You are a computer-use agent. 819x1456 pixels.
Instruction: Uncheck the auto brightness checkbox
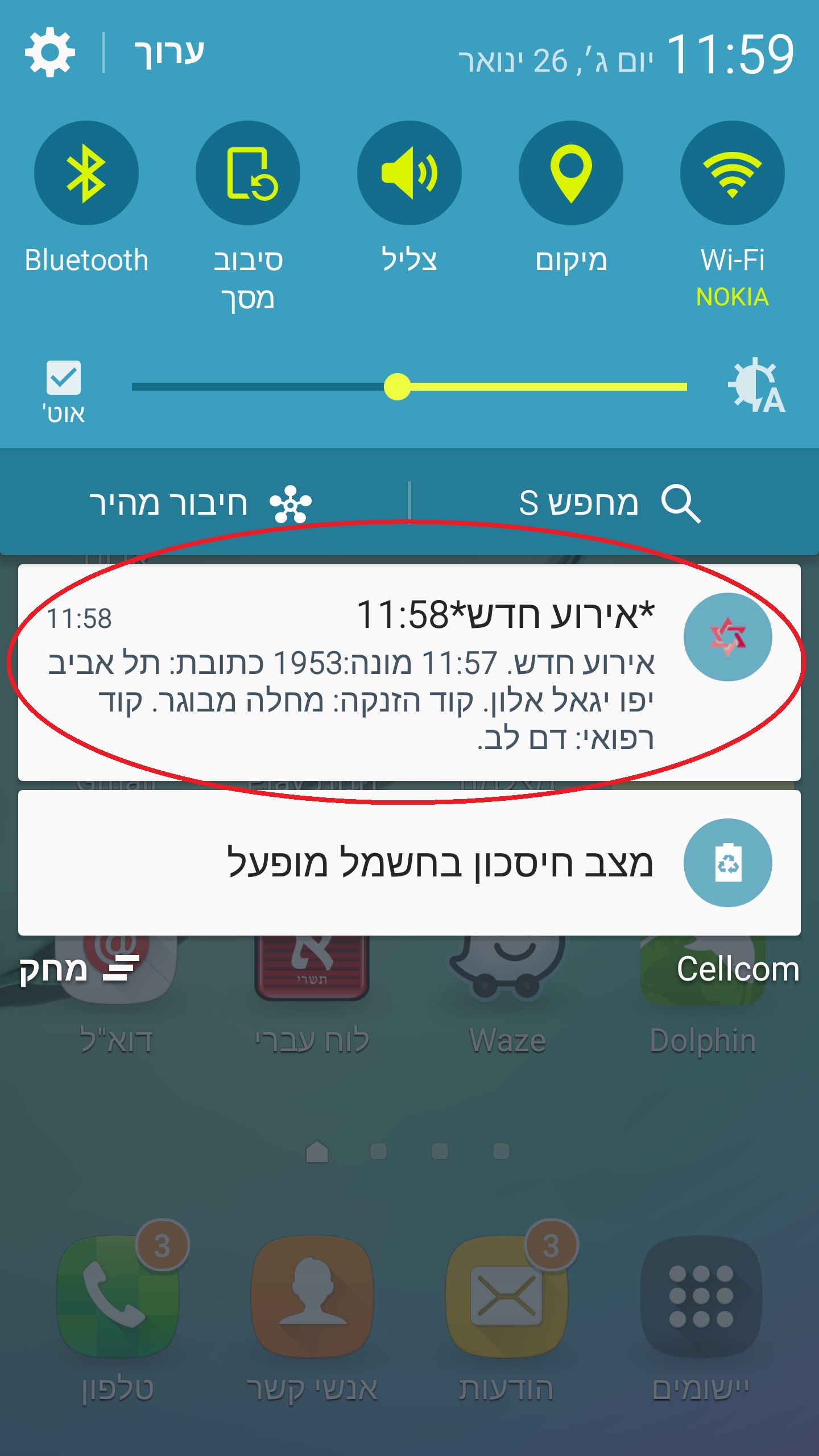[x=64, y=378]
